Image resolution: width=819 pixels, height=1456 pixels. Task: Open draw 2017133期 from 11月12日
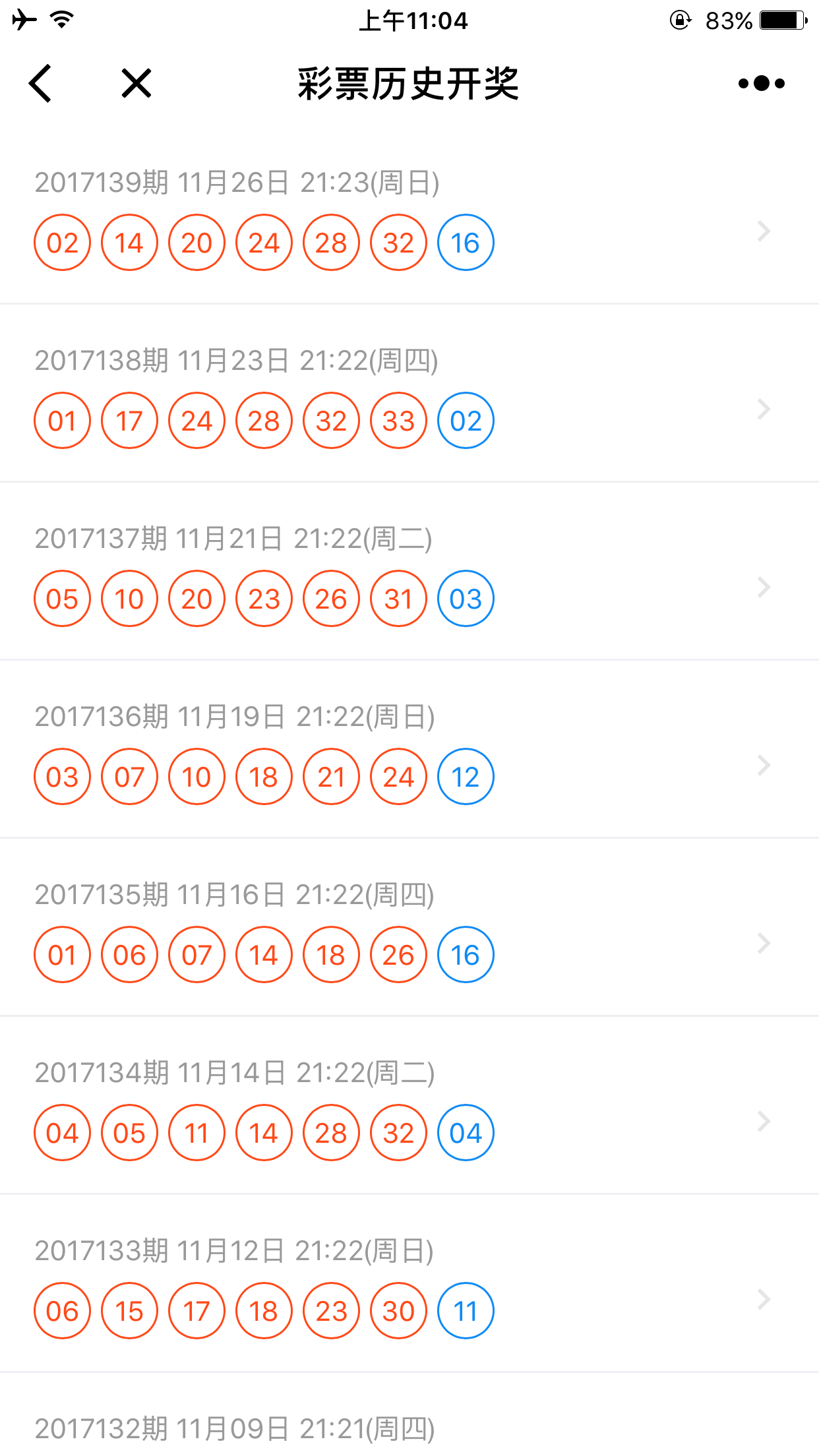tap(409, 1283)
